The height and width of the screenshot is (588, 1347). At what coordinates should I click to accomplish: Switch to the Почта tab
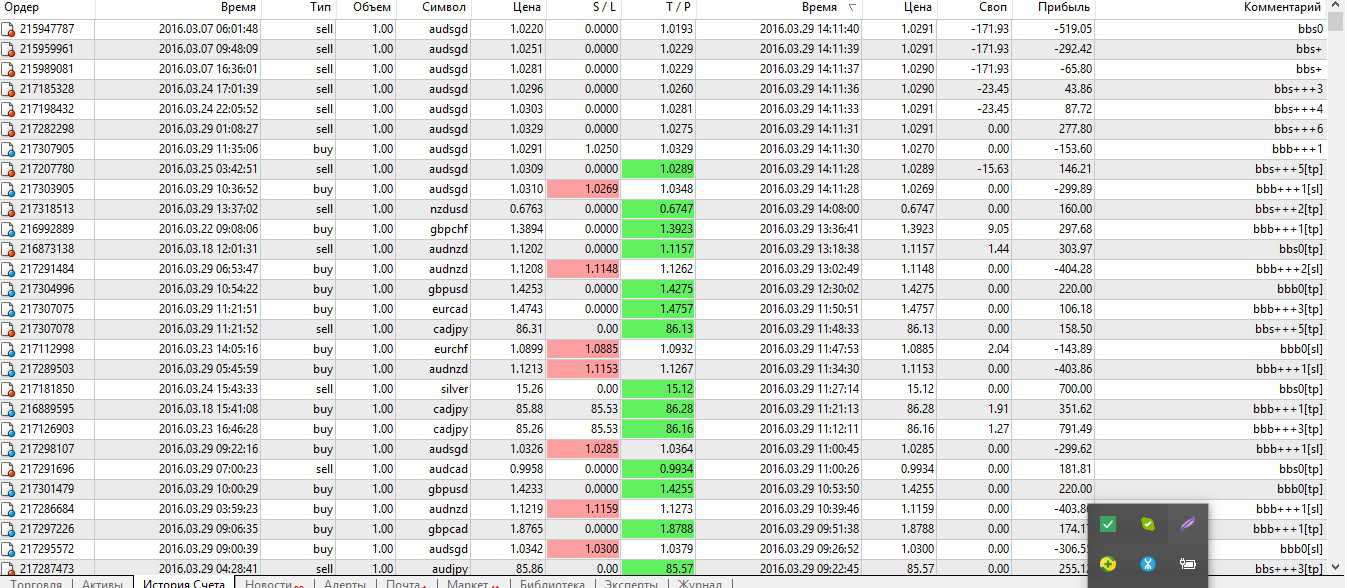(404, 583)
